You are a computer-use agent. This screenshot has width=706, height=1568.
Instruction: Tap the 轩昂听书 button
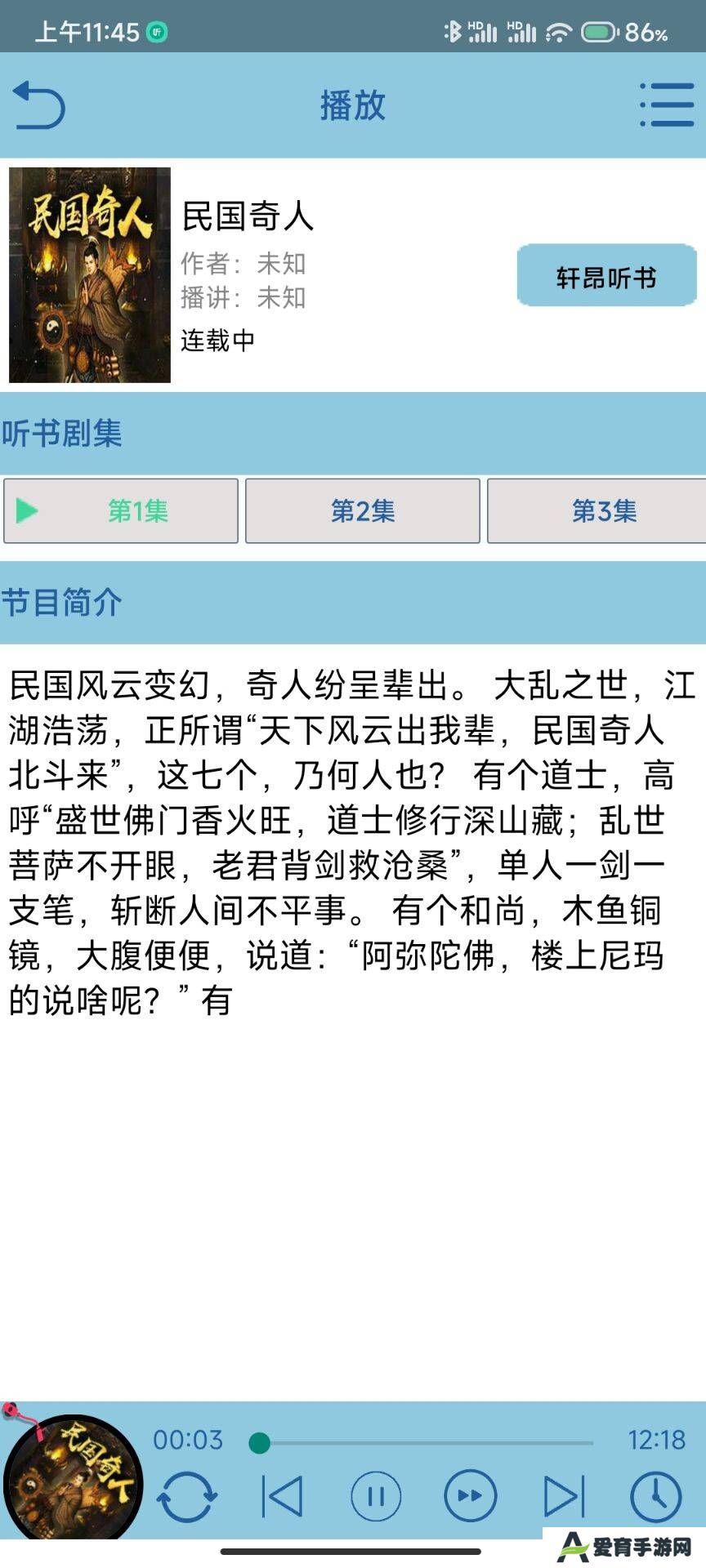point(606,275)
